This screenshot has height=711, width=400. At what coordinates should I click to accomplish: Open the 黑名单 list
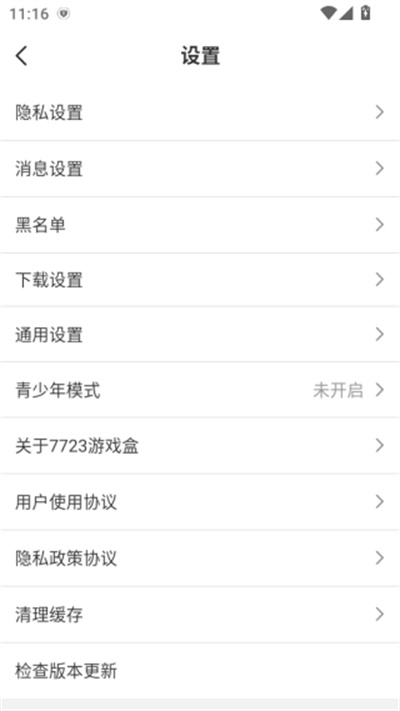200,225
